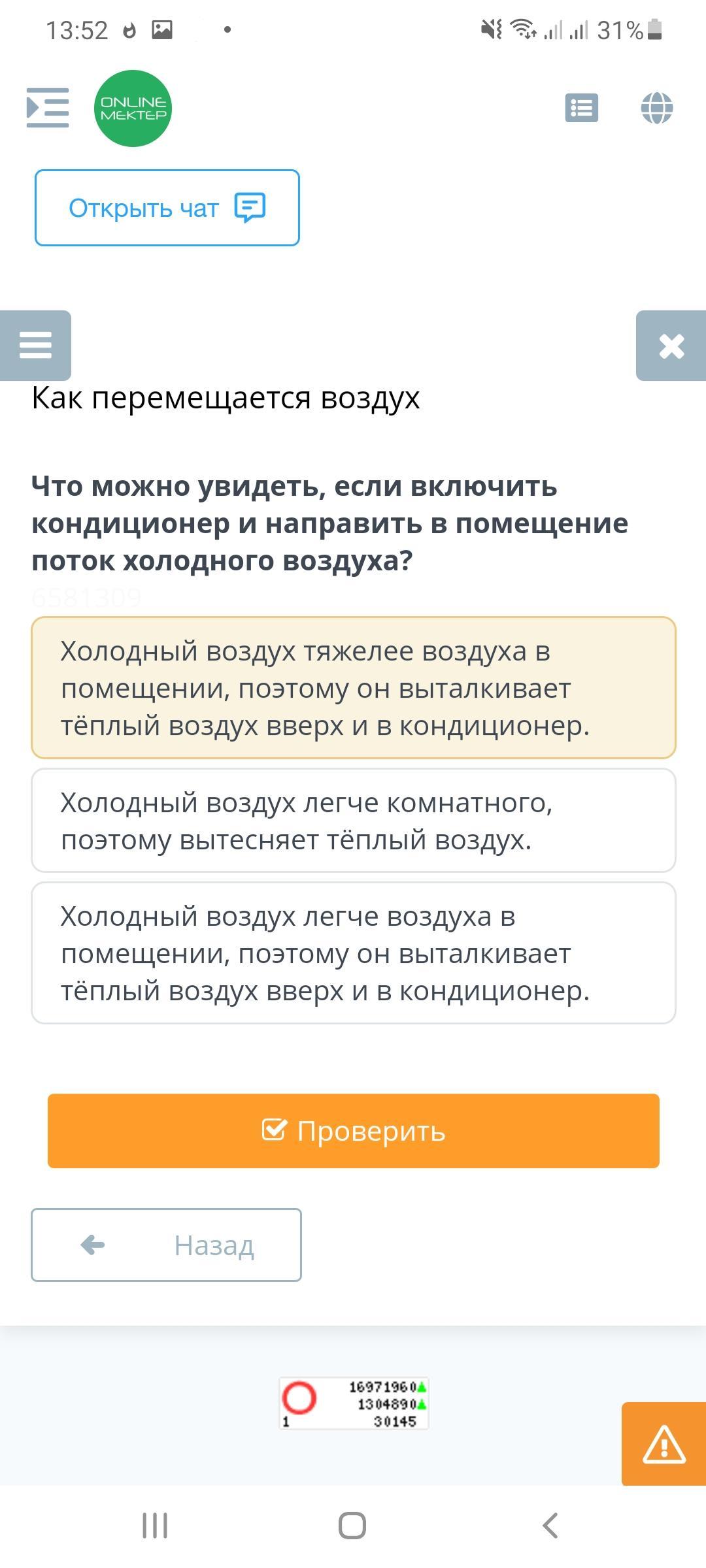Image resolution: width=706 pixels, height=1568 pixels.
Task: Select answer 'Холодный воздух легче комнатного'
Action: tap(354, 821)
